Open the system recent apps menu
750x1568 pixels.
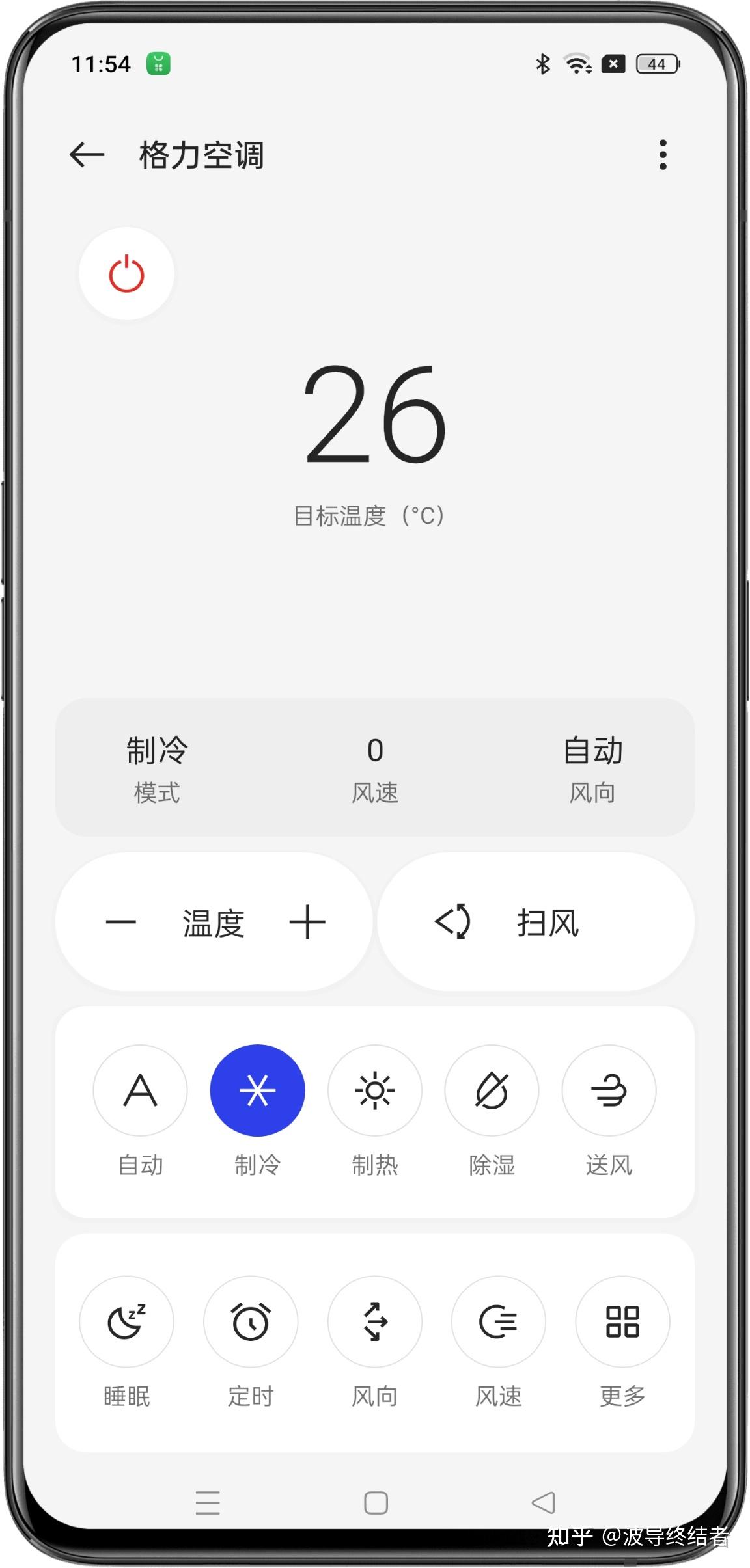tap(208, 1503)
